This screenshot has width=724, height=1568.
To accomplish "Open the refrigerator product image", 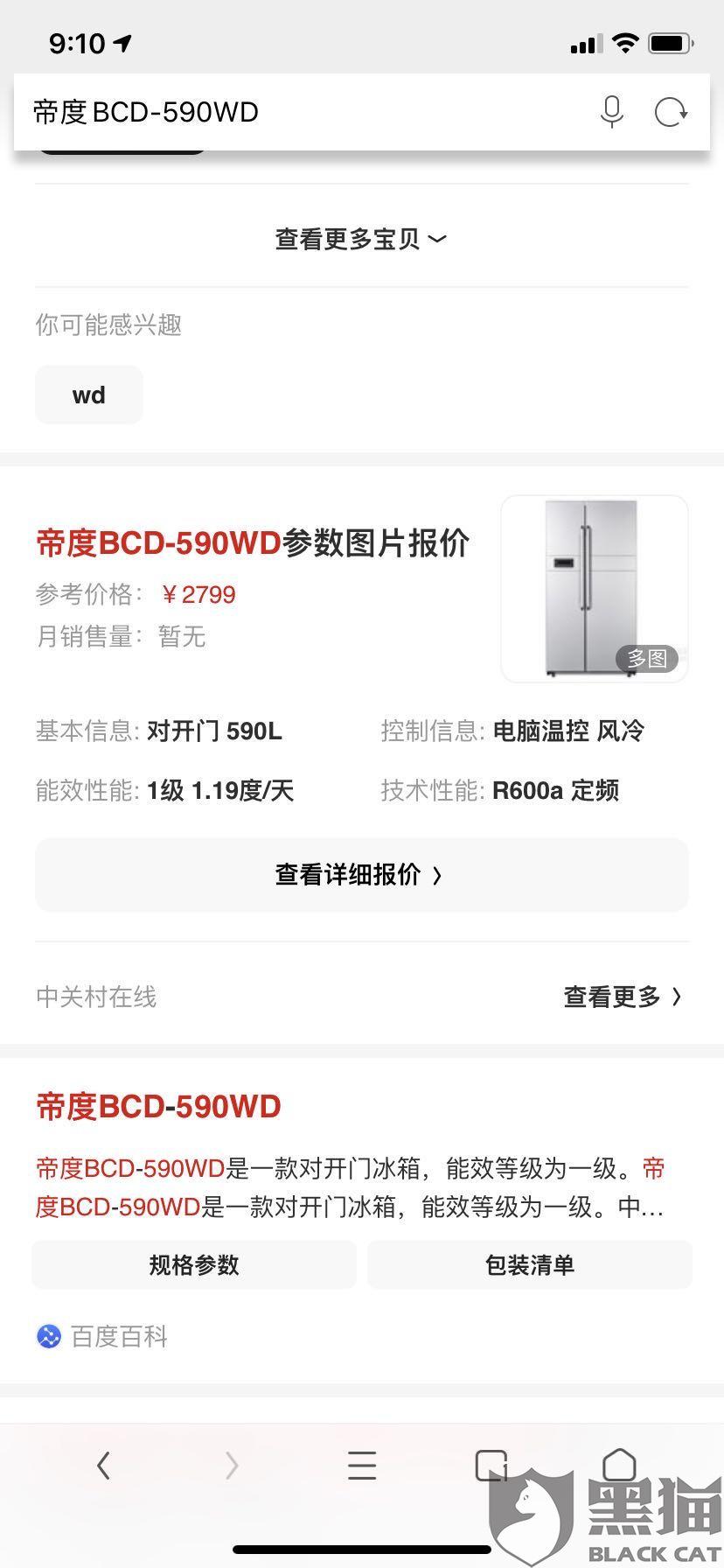I will (595, 589).
